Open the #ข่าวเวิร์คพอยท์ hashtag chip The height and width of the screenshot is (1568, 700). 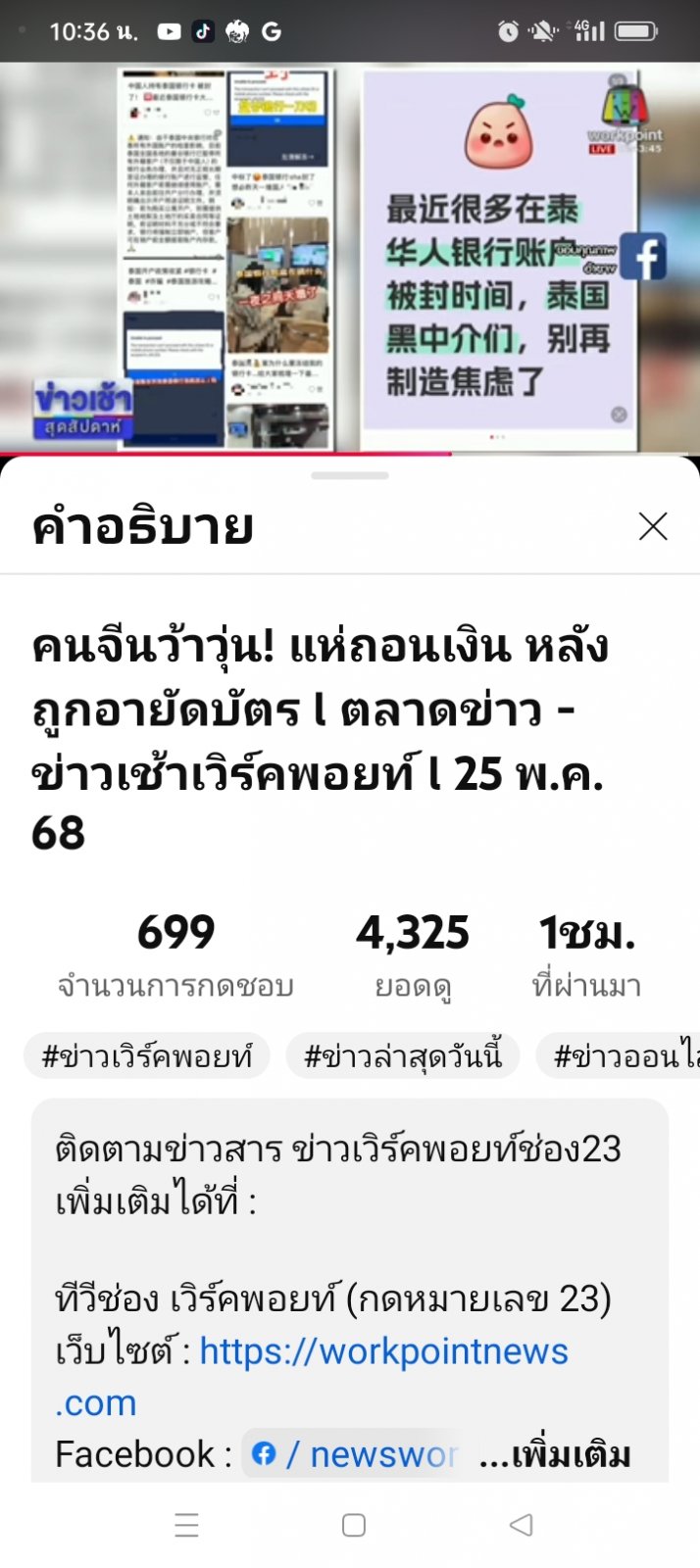(x=147, y=1056)
